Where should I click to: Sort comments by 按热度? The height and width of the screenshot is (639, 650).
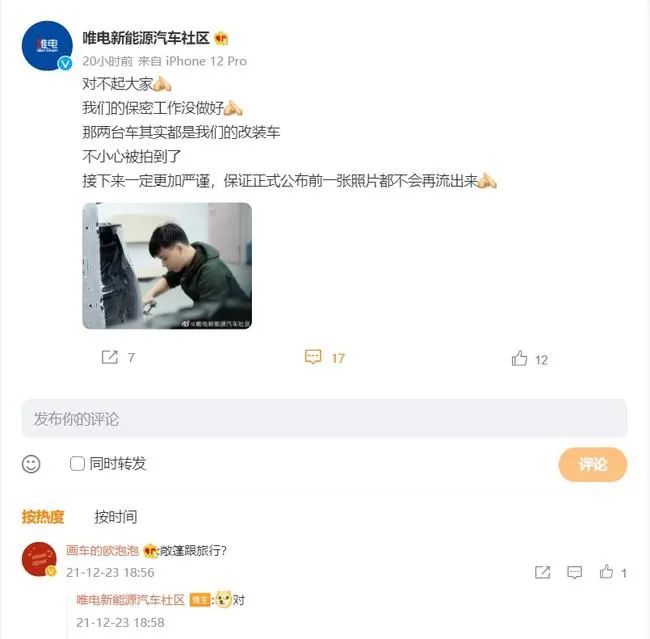click(43, 517)
